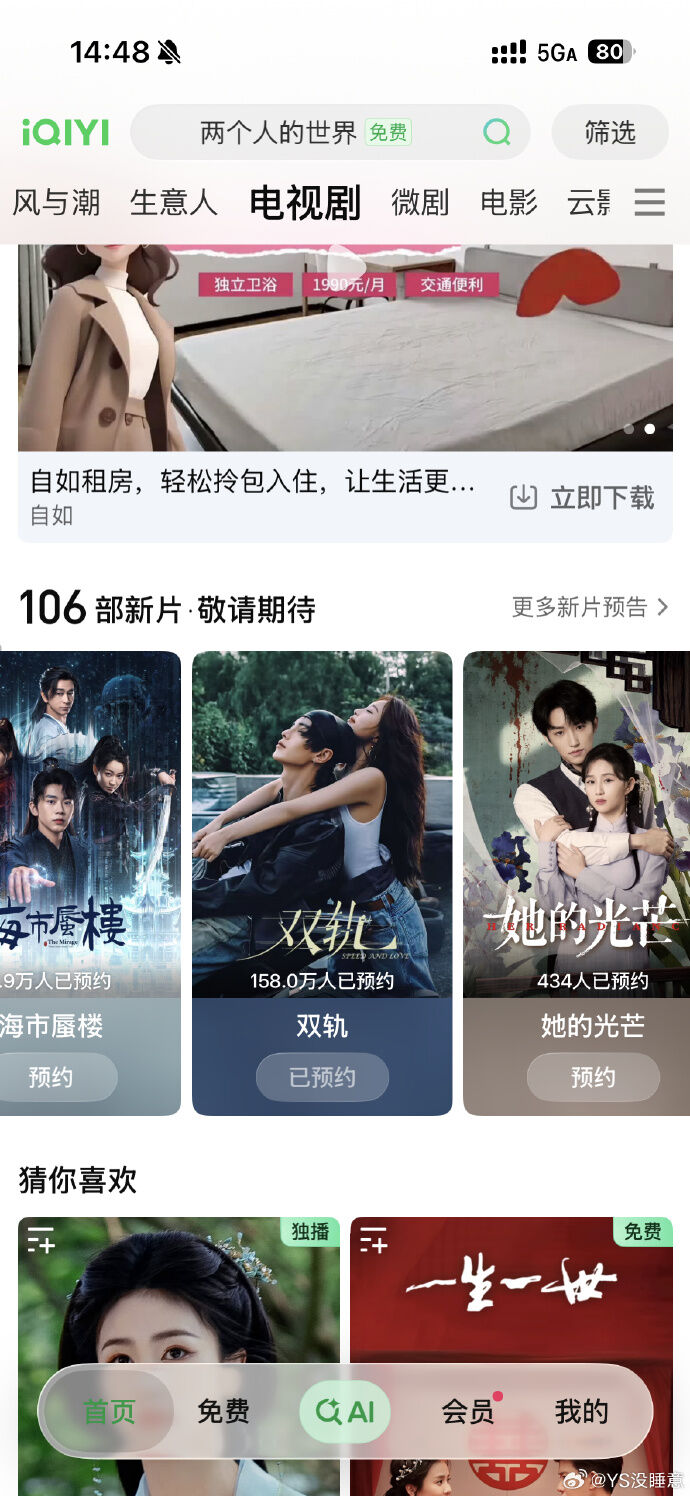Go to the 会员 bottom tab

tap(468, 1411)
